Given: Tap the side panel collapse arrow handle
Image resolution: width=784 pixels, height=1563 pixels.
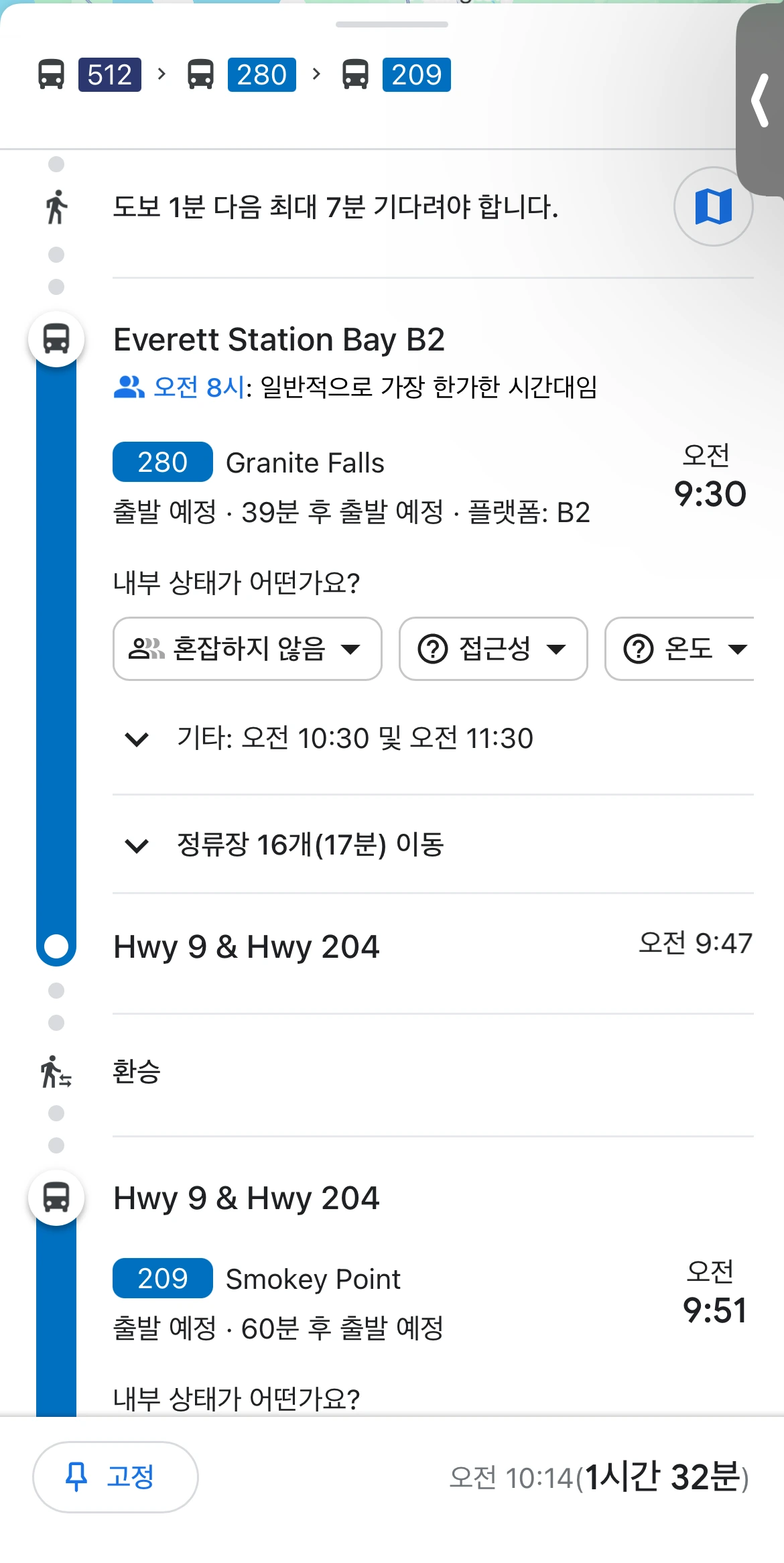Looking at the screenshot, I should pyautogui.click(x=761, y=101).
